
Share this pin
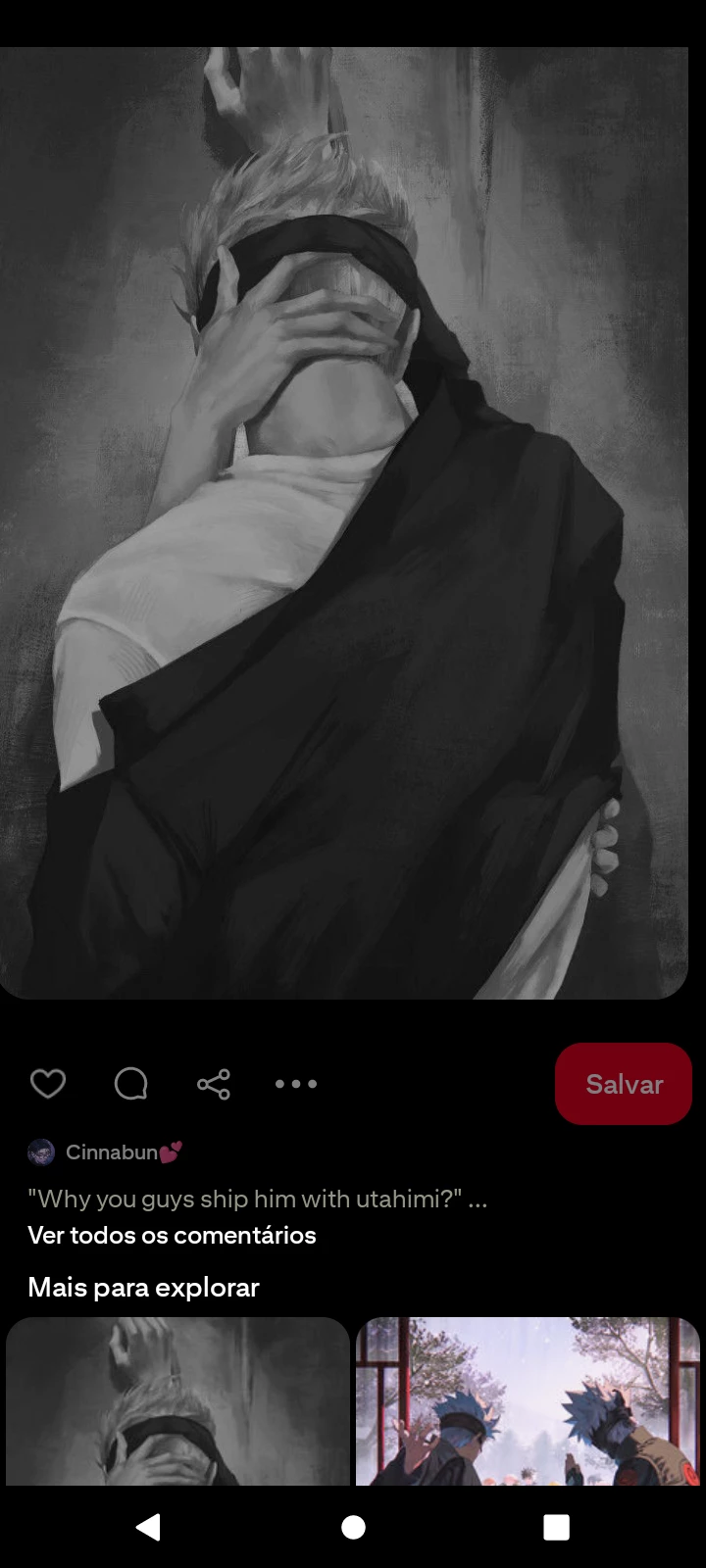point(214,1084)
